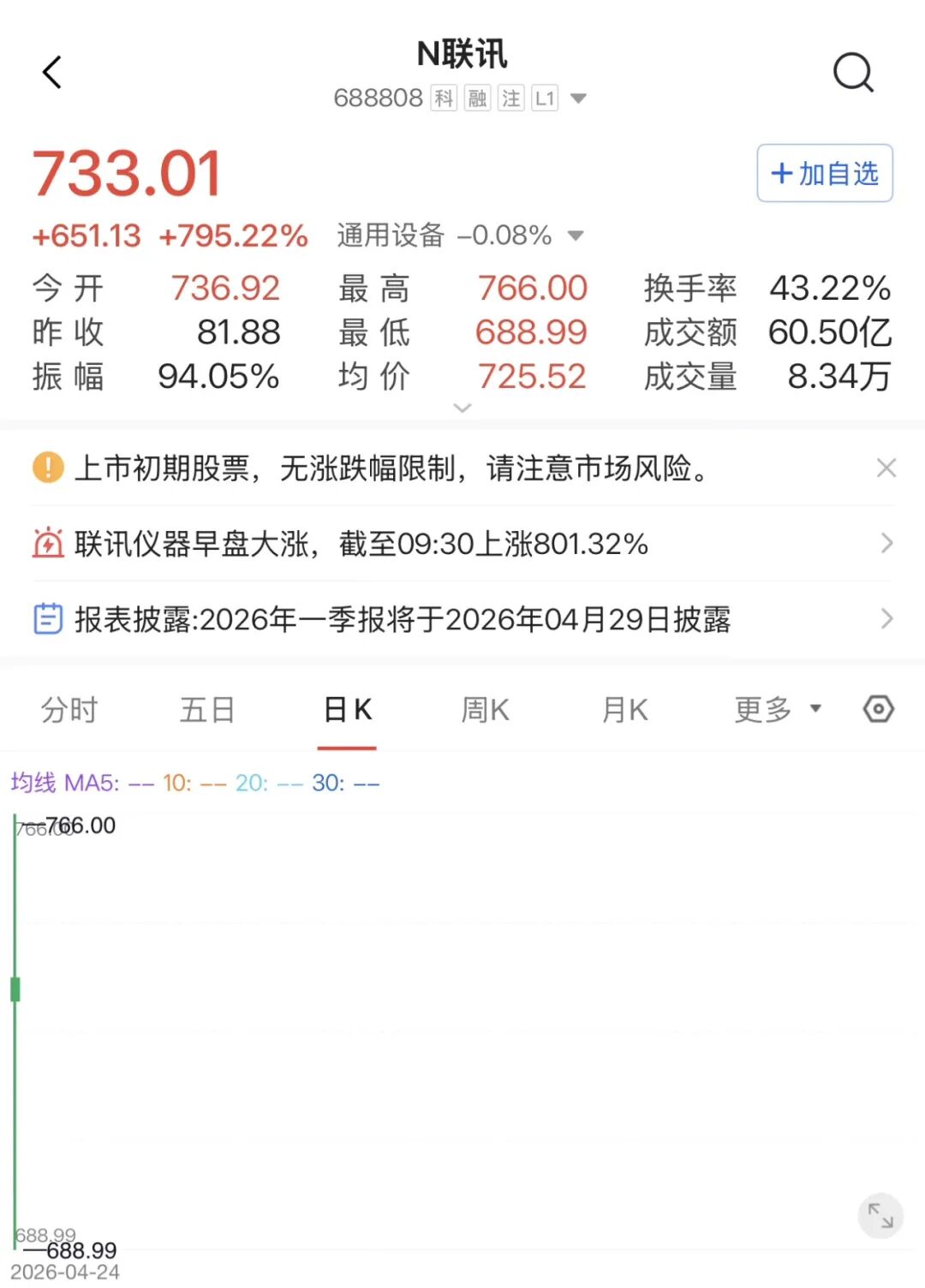This screenshot has width=925, height=1288.
Task: Switch to the 周K chart tab
Action: pyautogui.click(x=485, y=710)
